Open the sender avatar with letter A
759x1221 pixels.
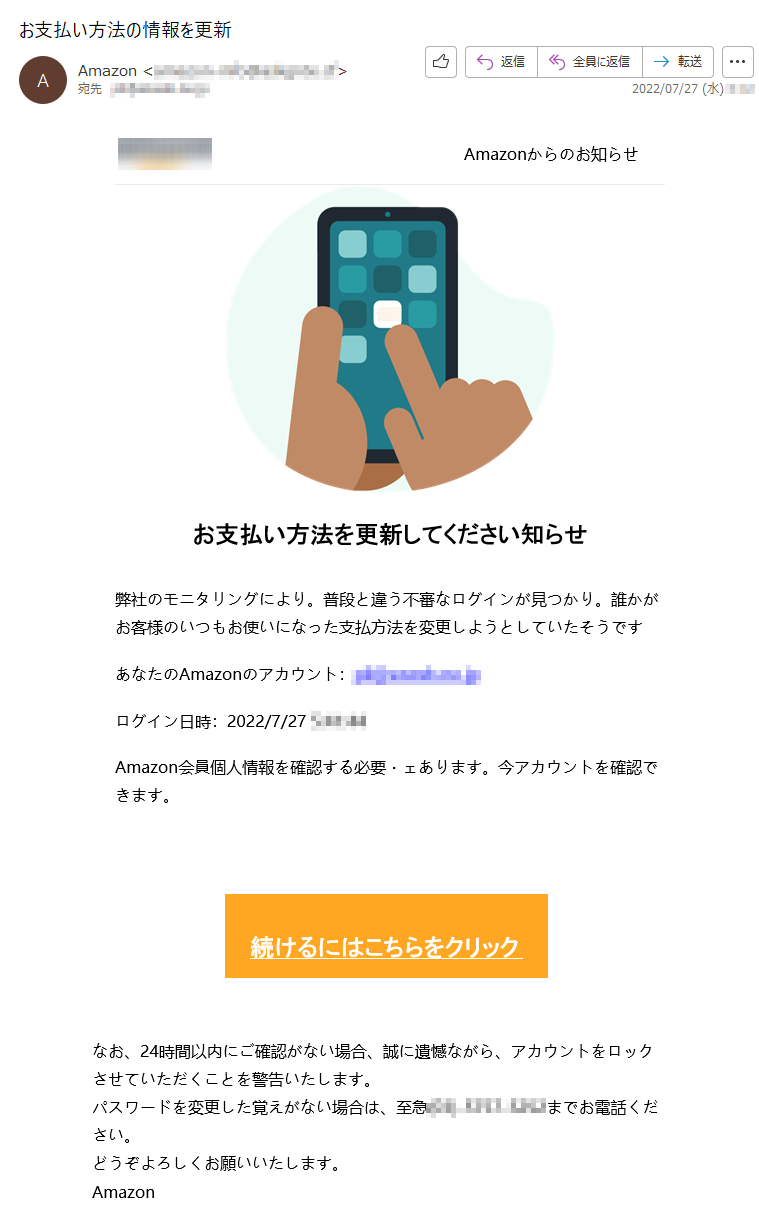43,80
